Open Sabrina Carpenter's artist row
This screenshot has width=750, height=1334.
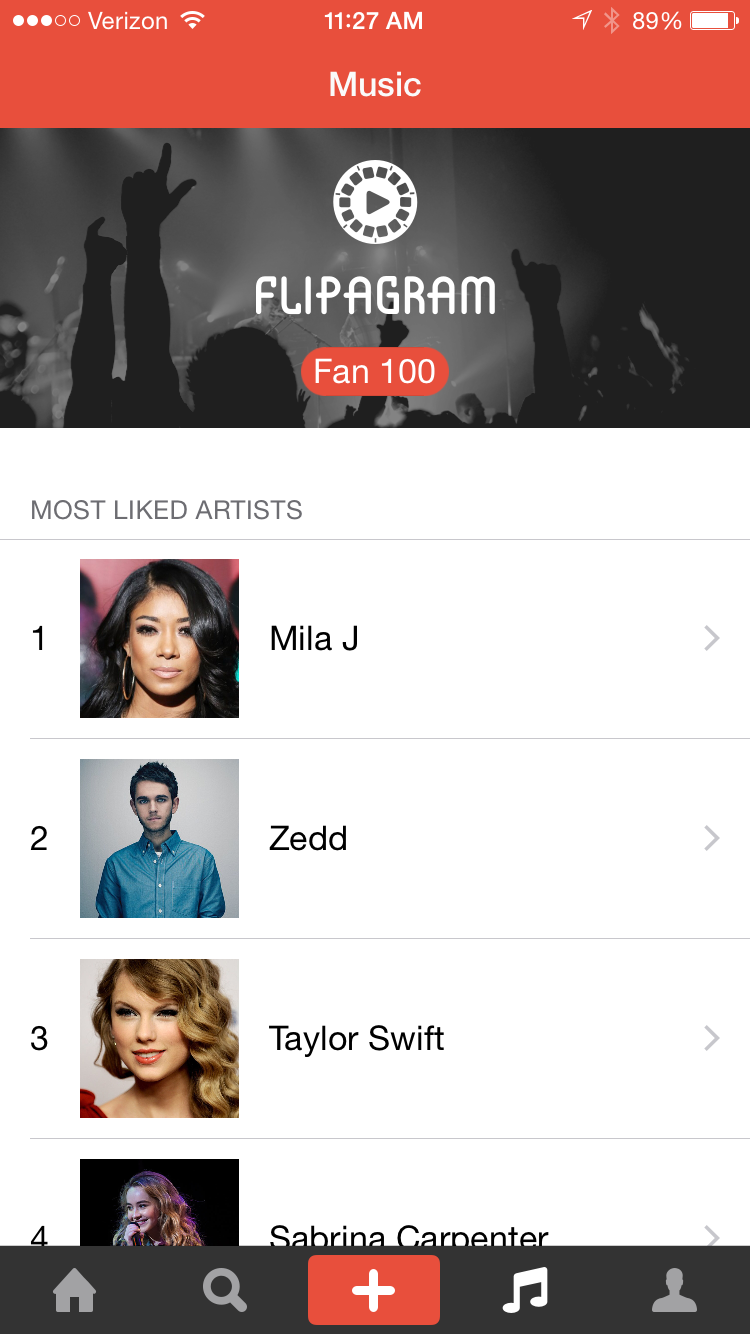click(x=375, y=1193)
